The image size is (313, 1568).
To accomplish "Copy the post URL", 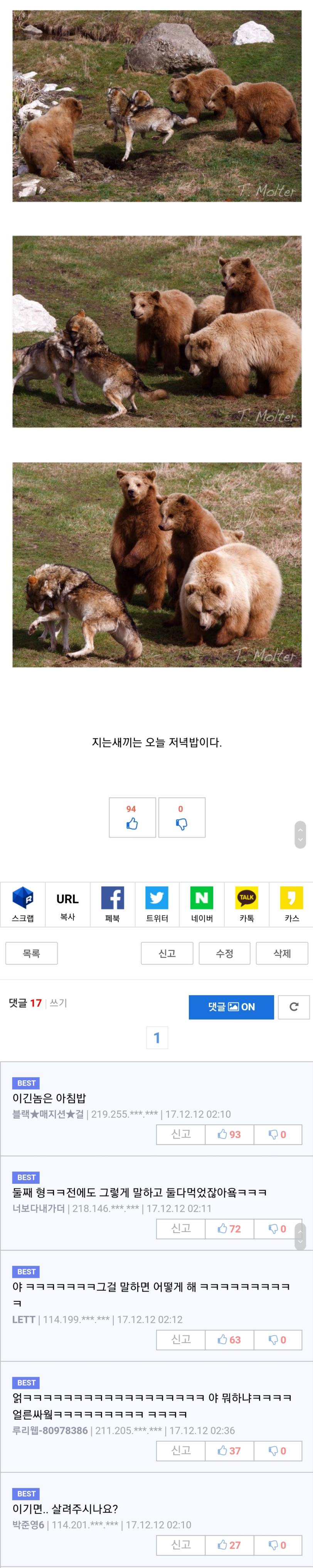I will coord(67,904).
